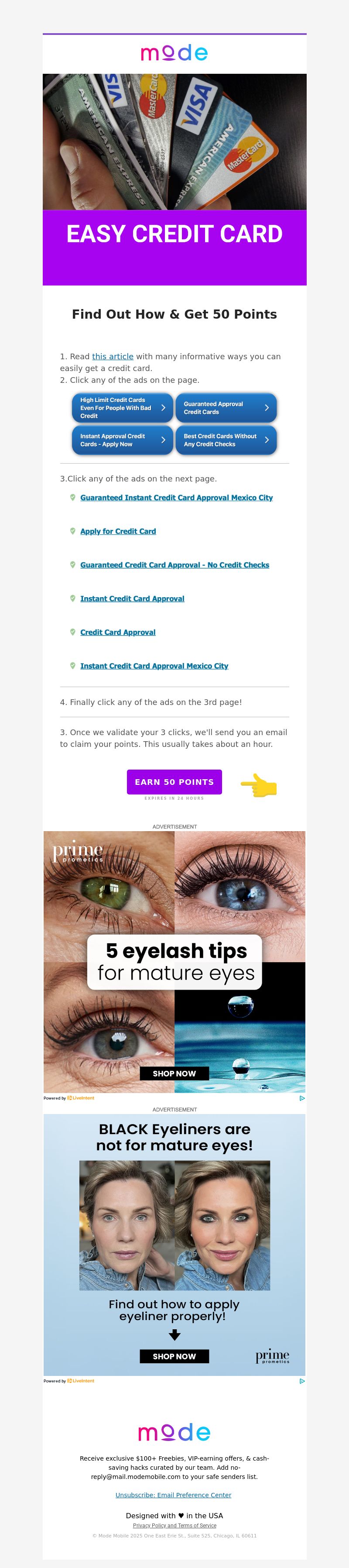Screen dimensions: 349x1568
Task: Tap the Easy Credit Card header image
Action: tap(174, 179)
